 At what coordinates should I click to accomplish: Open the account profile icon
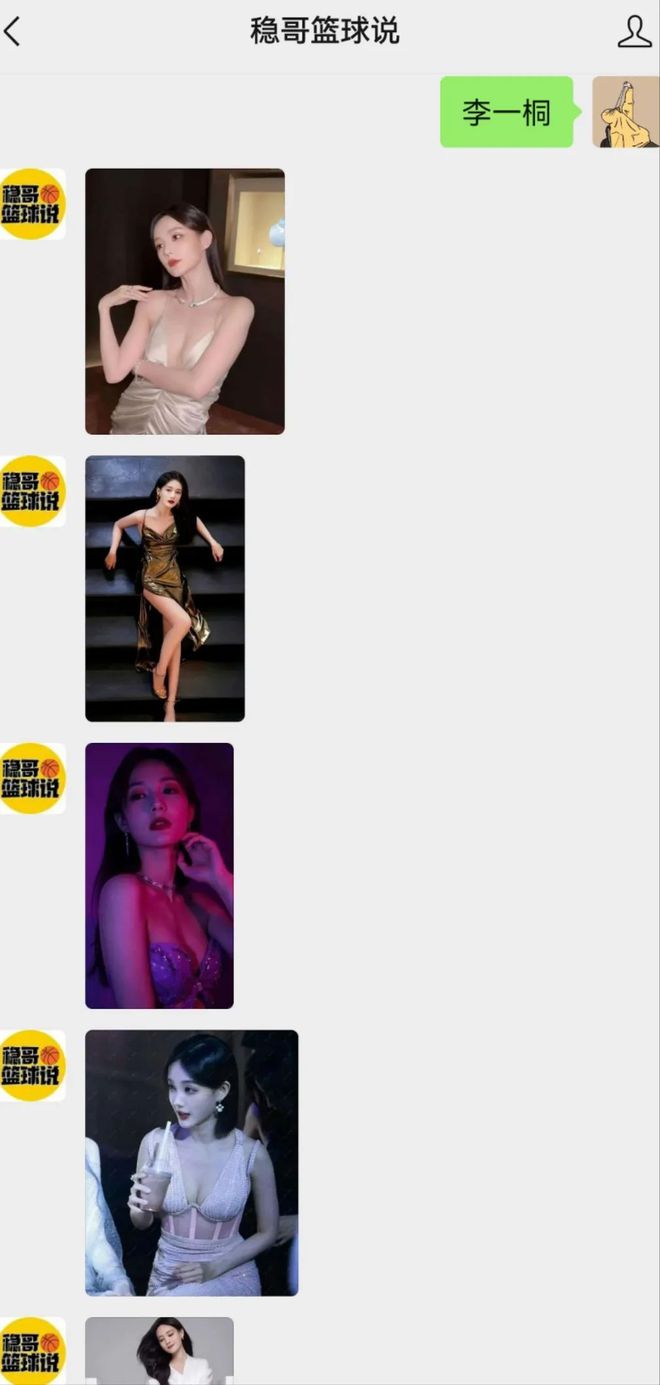point(634,32)
